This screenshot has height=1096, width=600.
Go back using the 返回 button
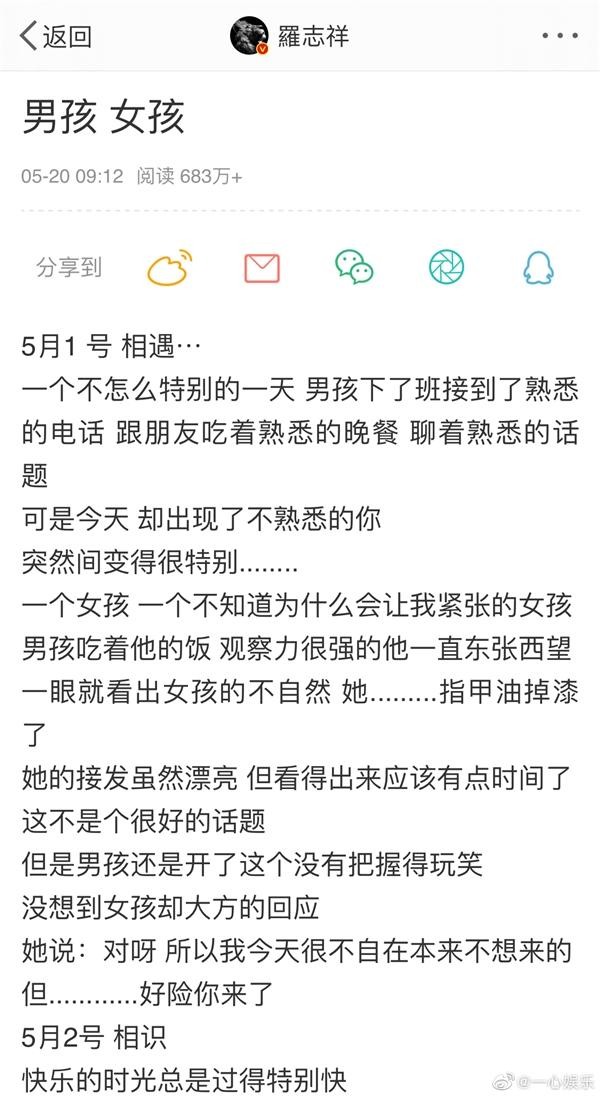(x=56, y=37)
